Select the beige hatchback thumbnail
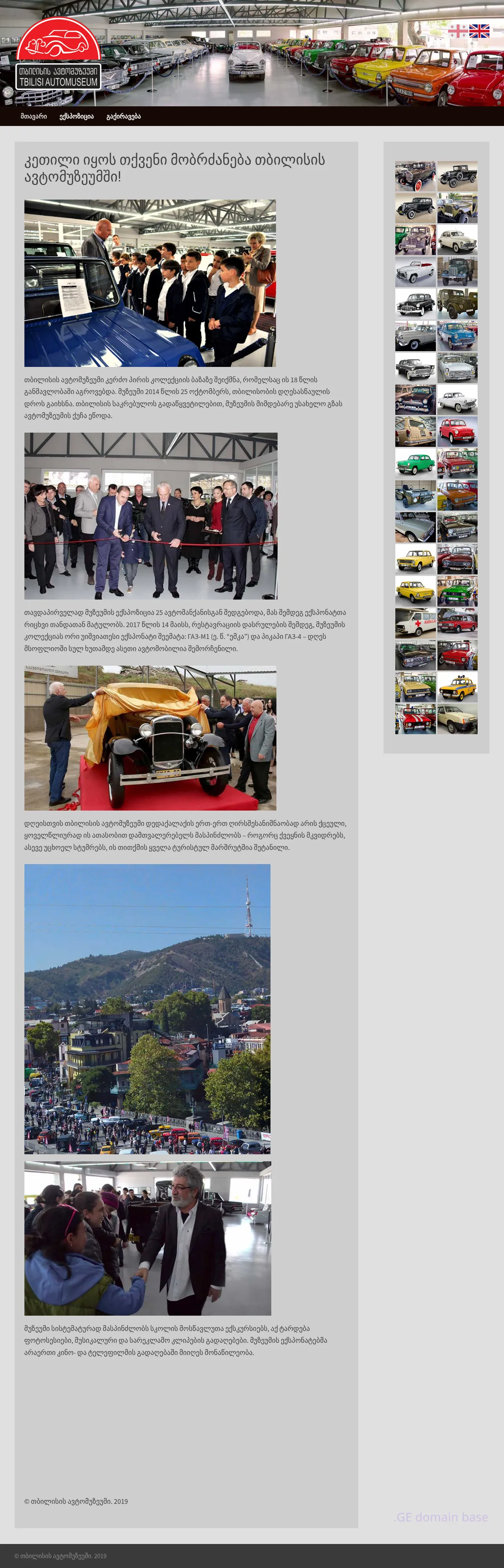The height and width of the screenshot is (1568, 504). (457, 719)
